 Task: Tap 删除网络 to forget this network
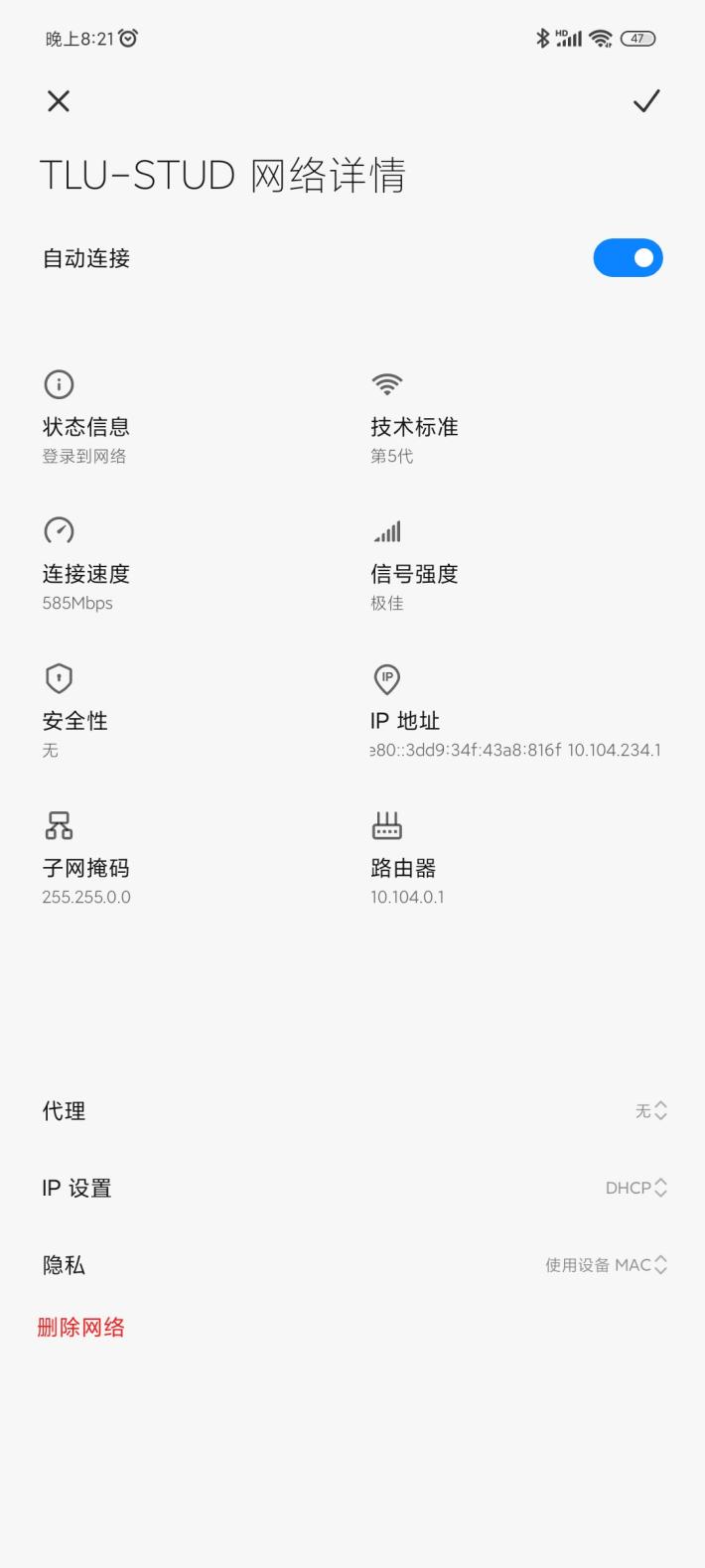[x=81, y=1328]
